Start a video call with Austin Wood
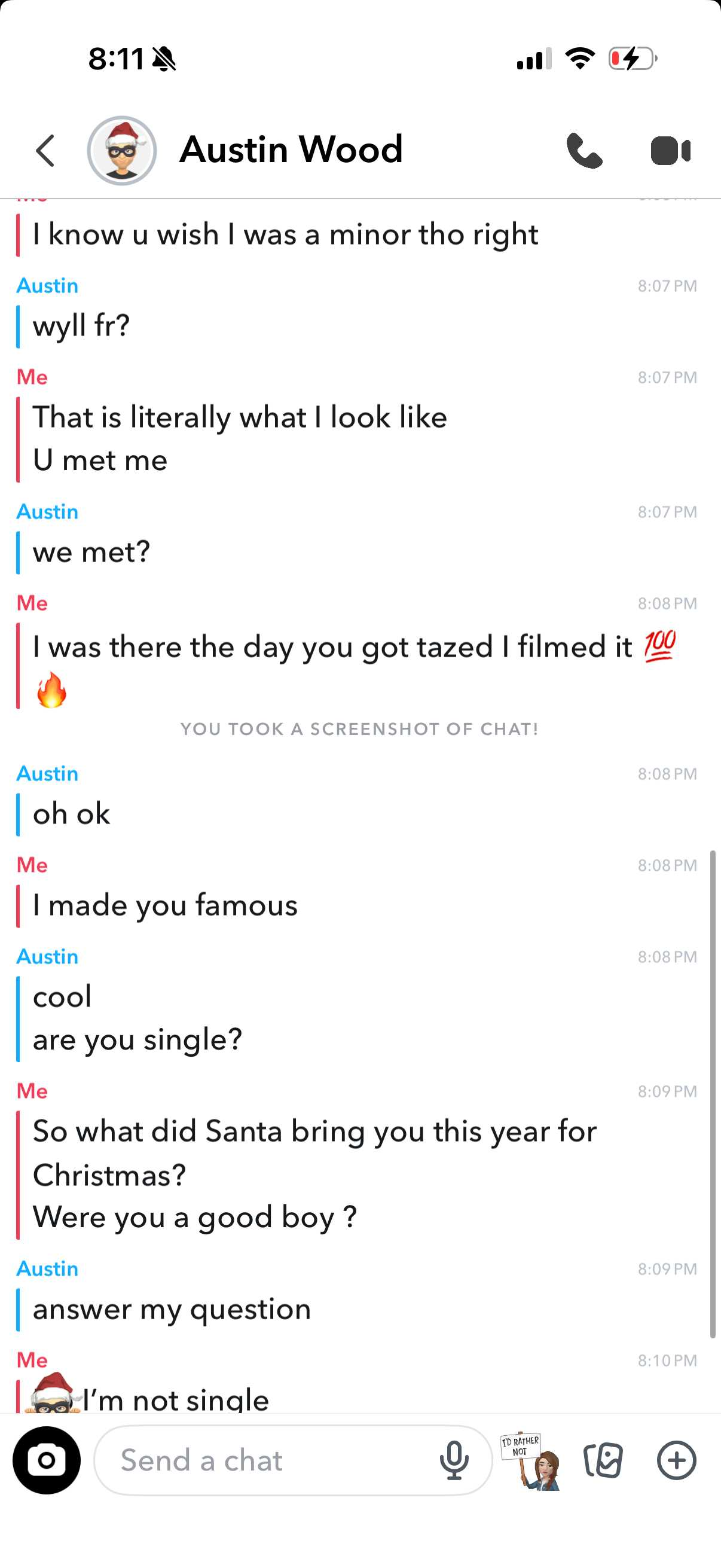The width and height of the screenshot is (721, 1568). coord(670,151)
